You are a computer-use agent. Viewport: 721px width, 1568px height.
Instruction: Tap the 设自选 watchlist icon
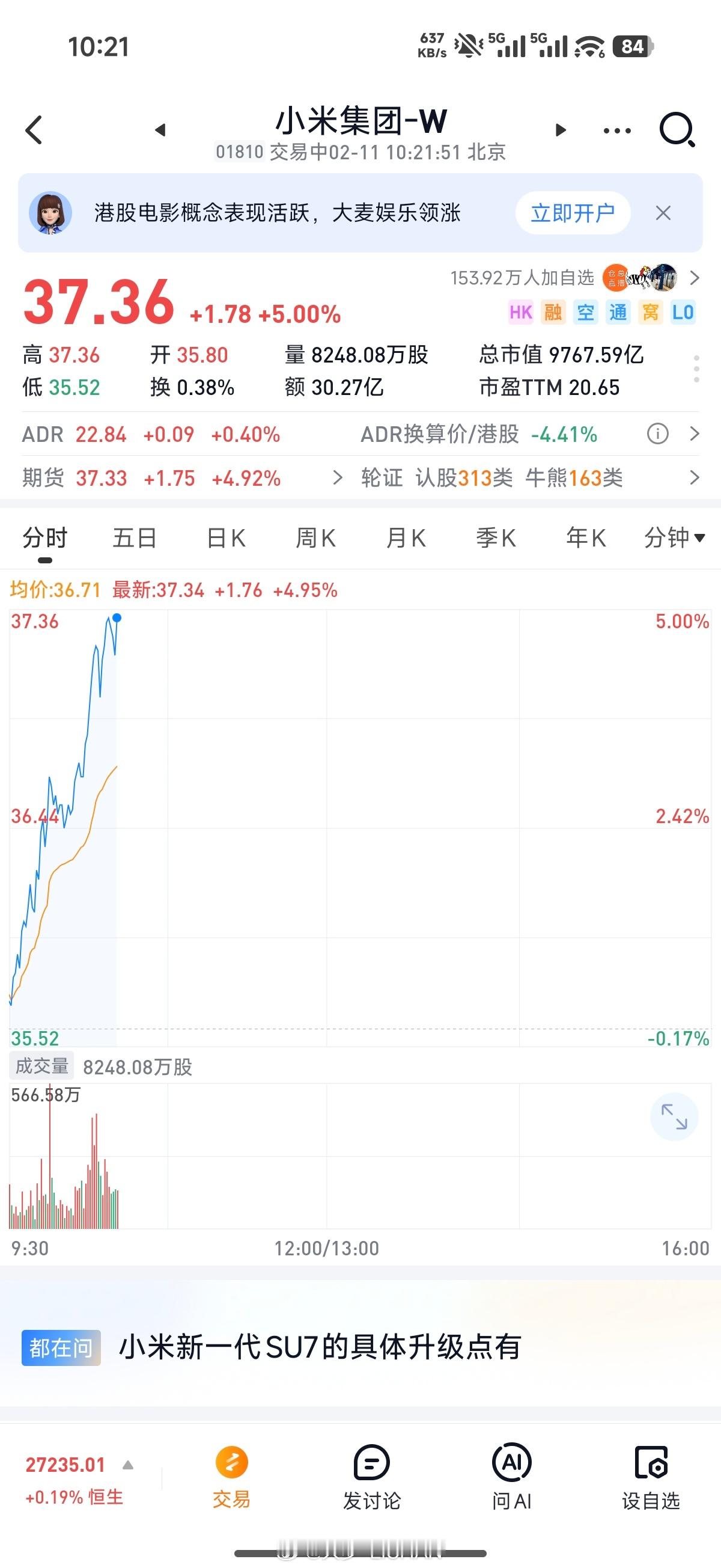pos(655,1476)
